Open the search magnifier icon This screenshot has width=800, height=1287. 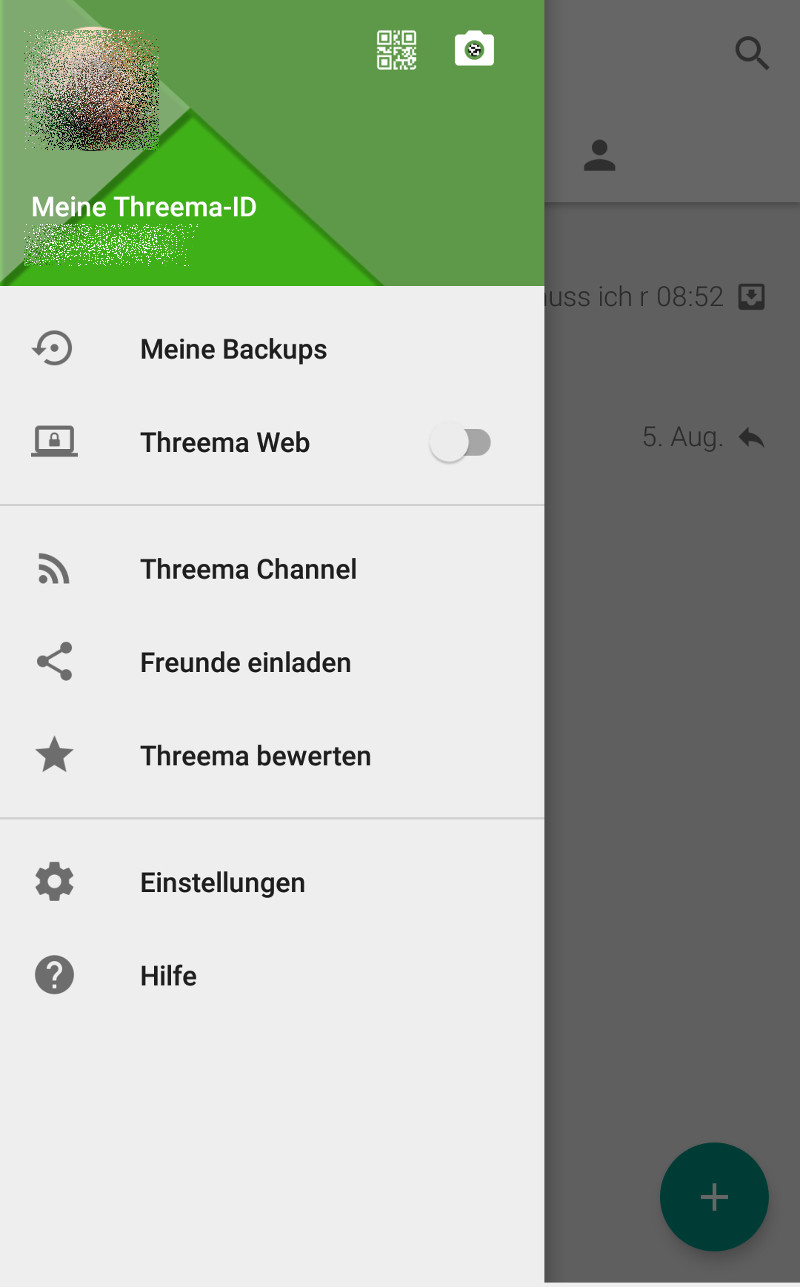pyautogui.click(x=752, y=53)
